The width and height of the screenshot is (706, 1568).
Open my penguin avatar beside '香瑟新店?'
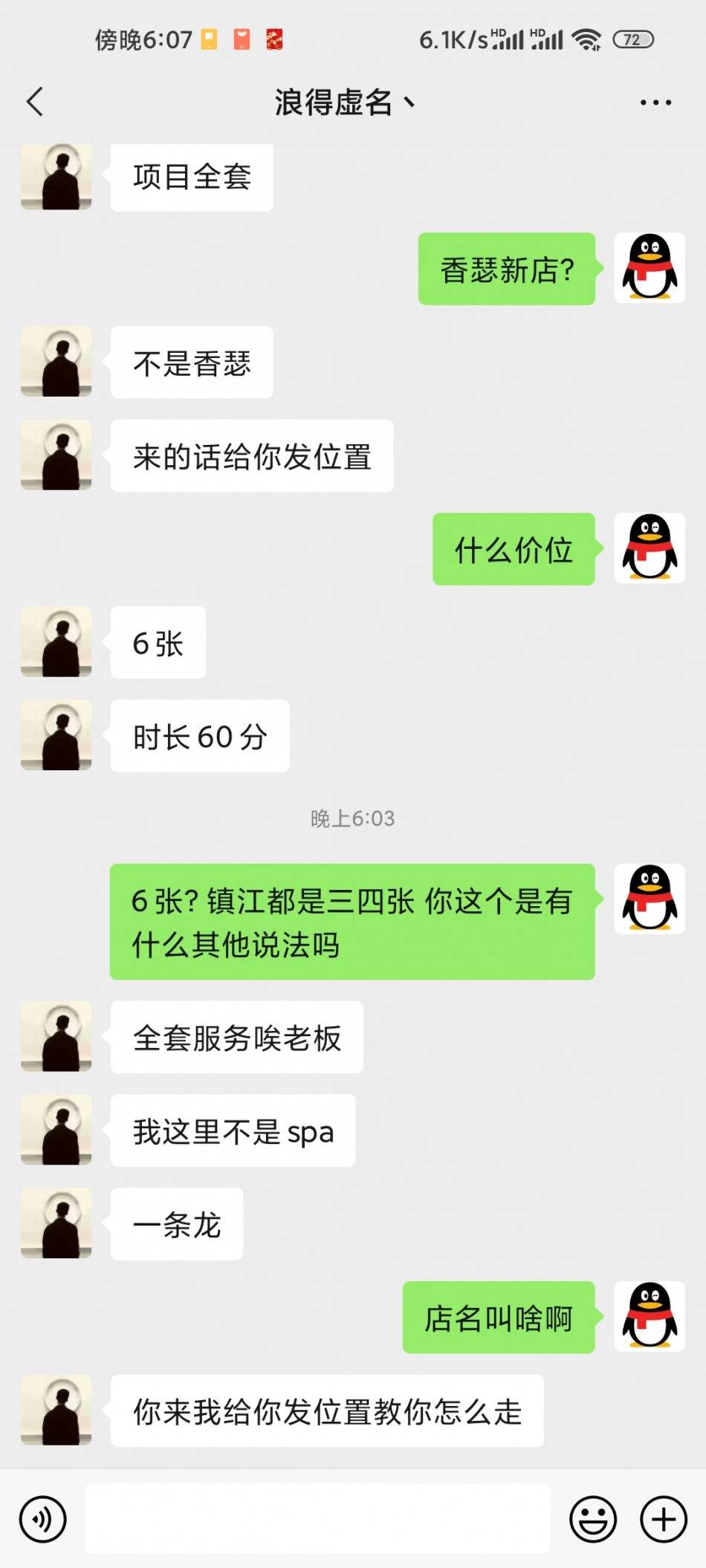click(x=649, y=267)
